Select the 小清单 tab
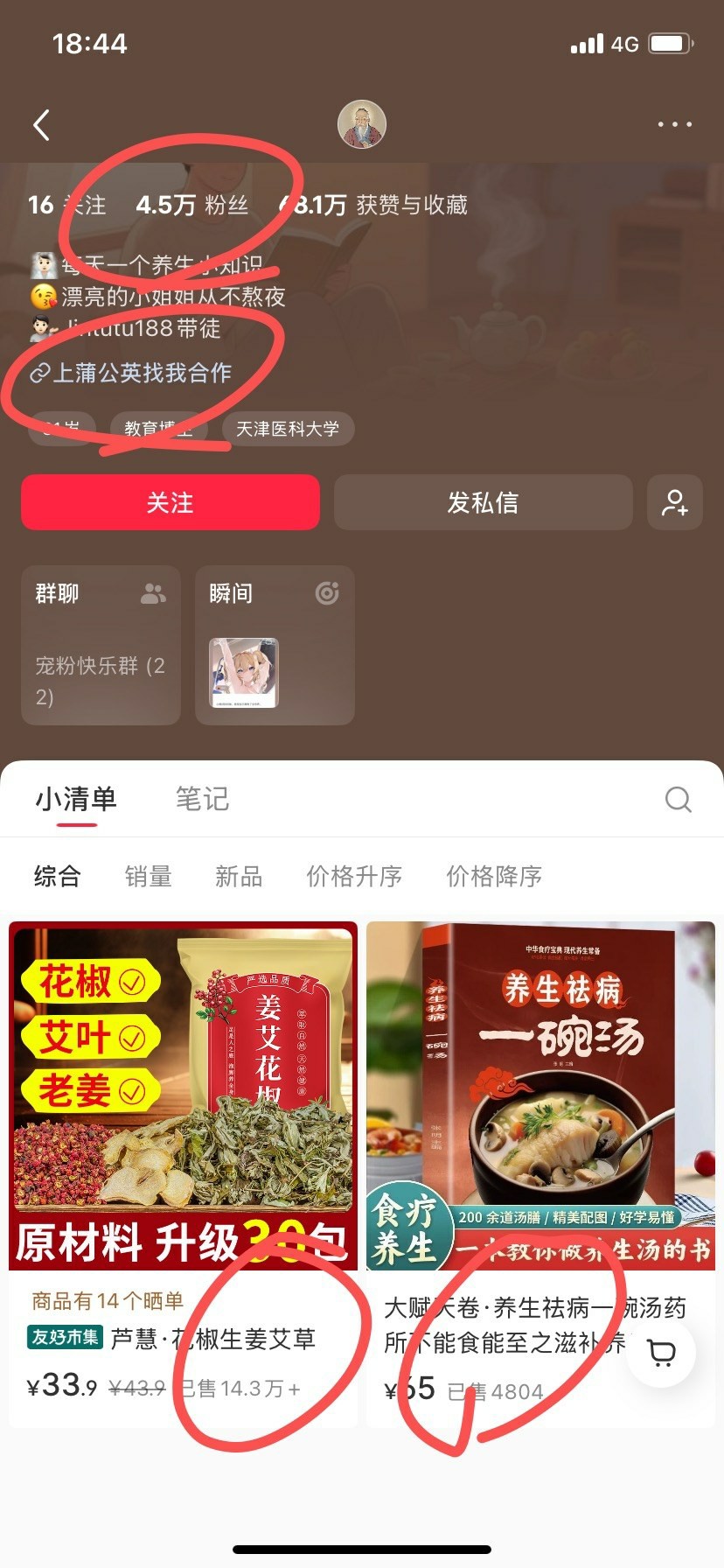Image resolution: width=724 pixels, height=1568 pixels. (76, 799)
